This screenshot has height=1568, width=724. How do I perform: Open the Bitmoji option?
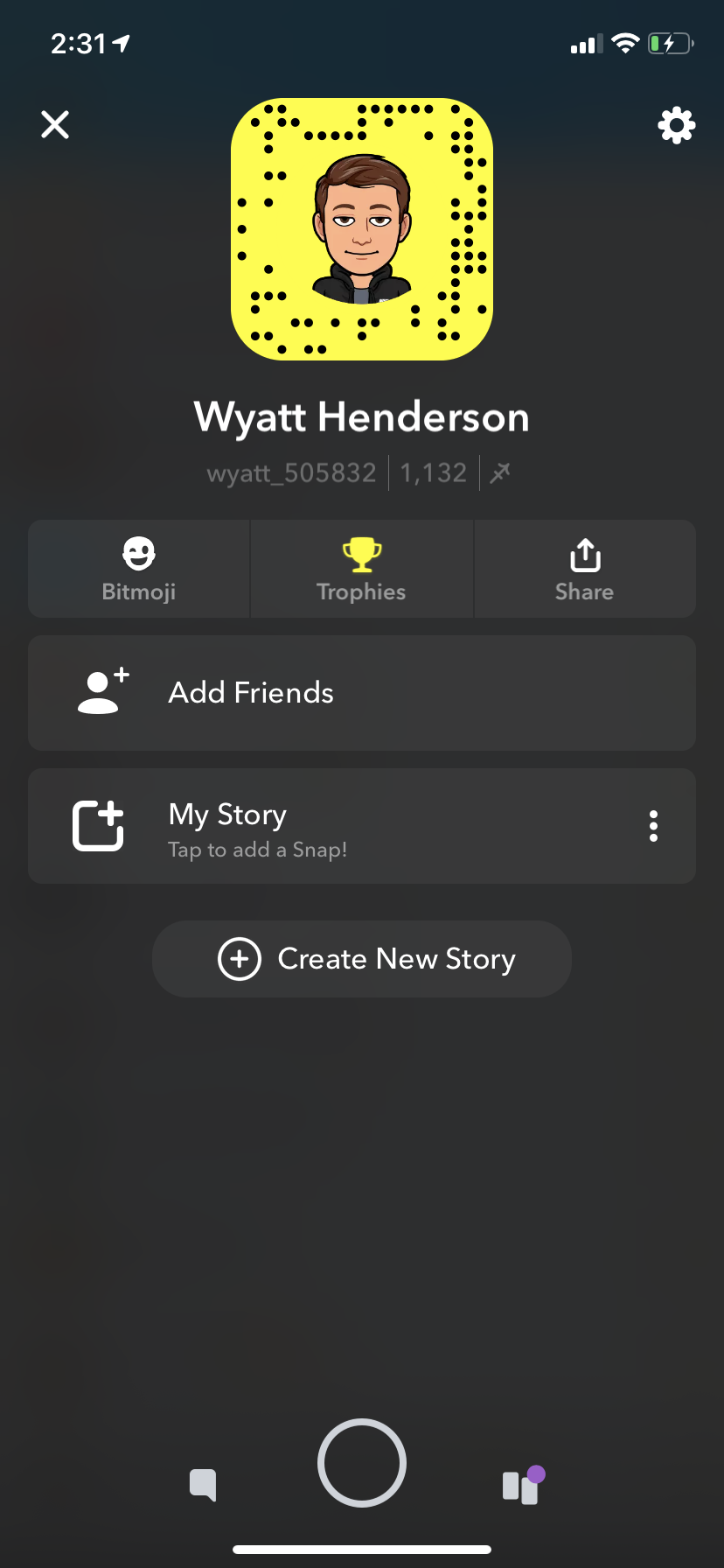pyautogui.click(x=139, y=570)
